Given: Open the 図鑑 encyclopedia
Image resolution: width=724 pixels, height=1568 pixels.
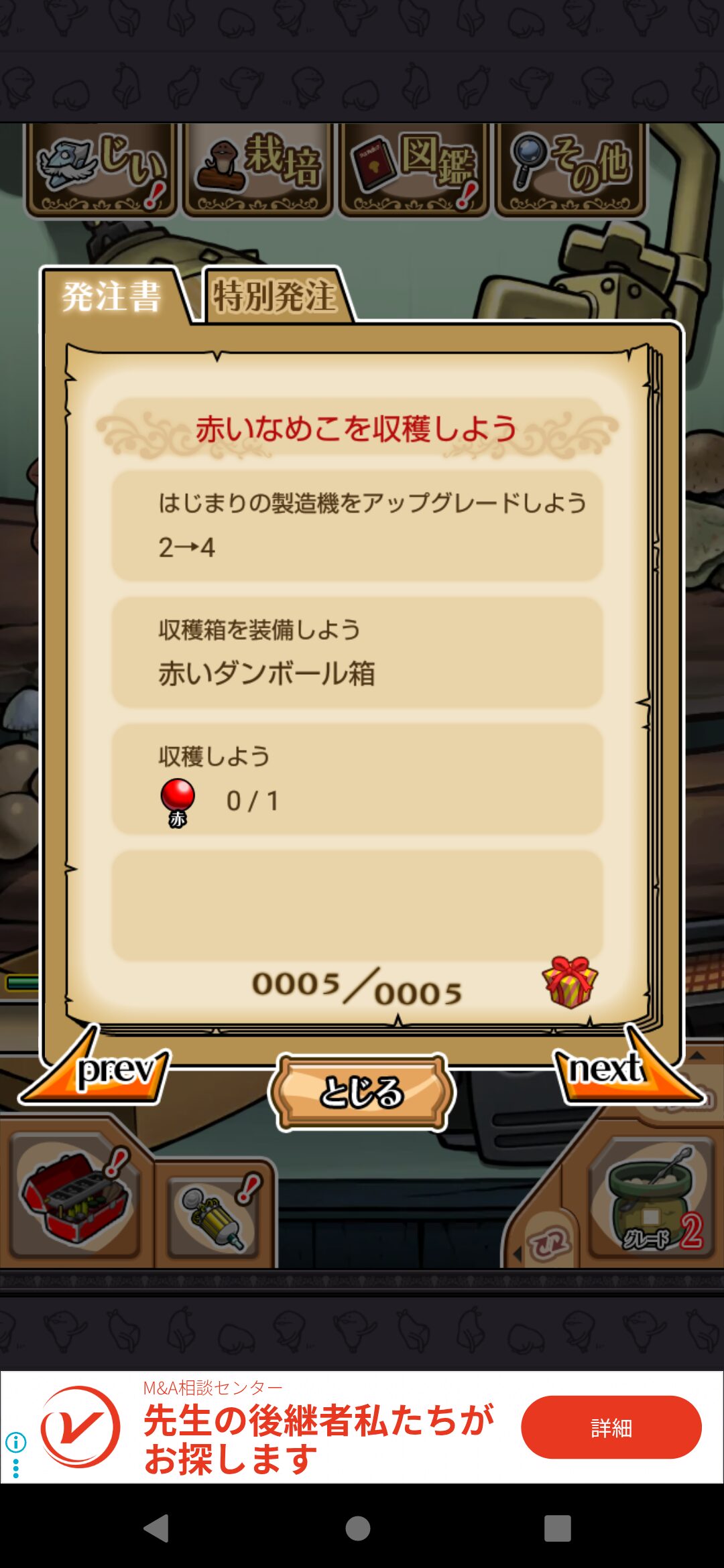Looking at the screenshot, I should [x=414, y=170].
